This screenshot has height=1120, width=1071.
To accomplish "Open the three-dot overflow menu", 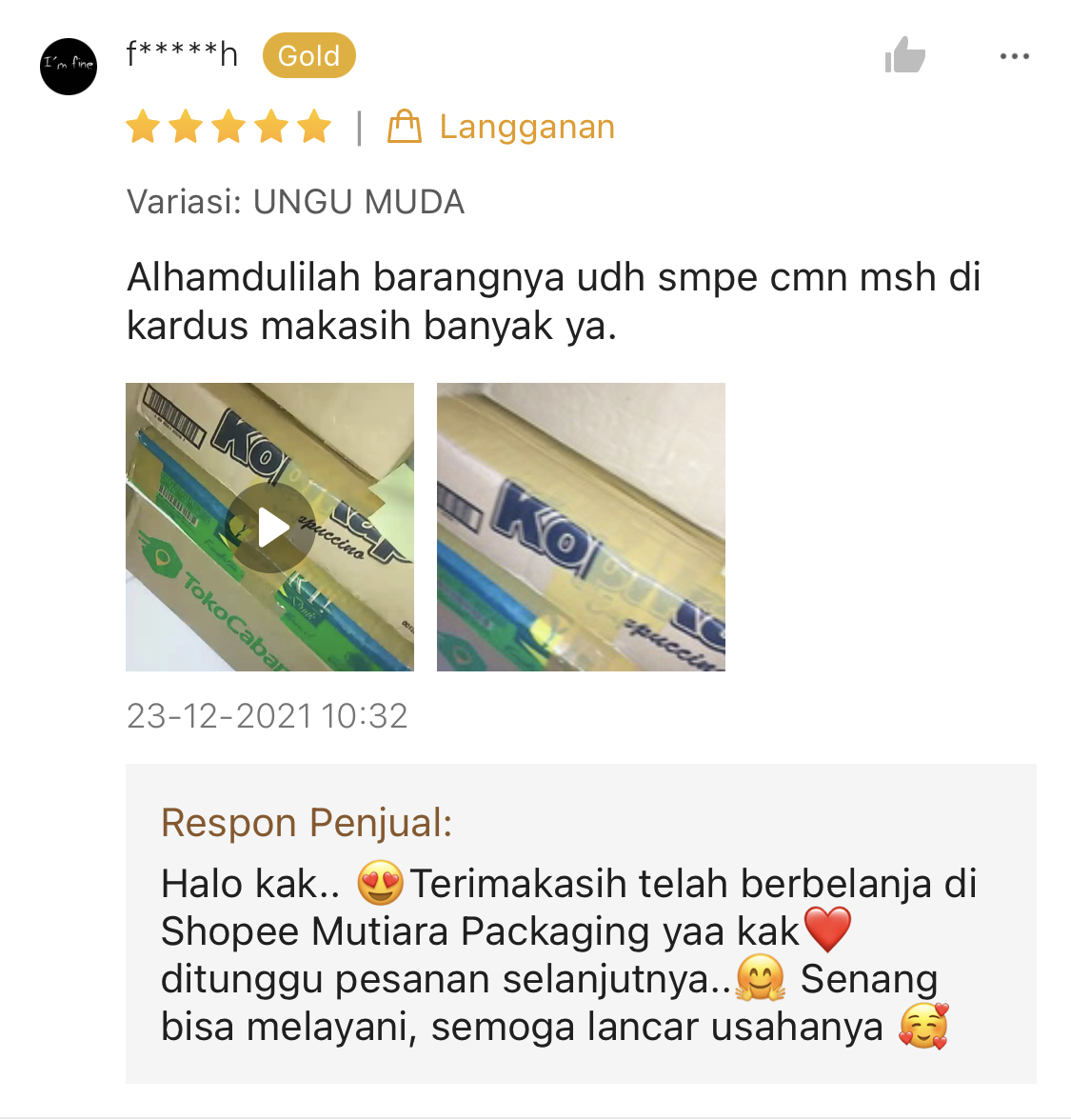I will (x=1014, y=56).
